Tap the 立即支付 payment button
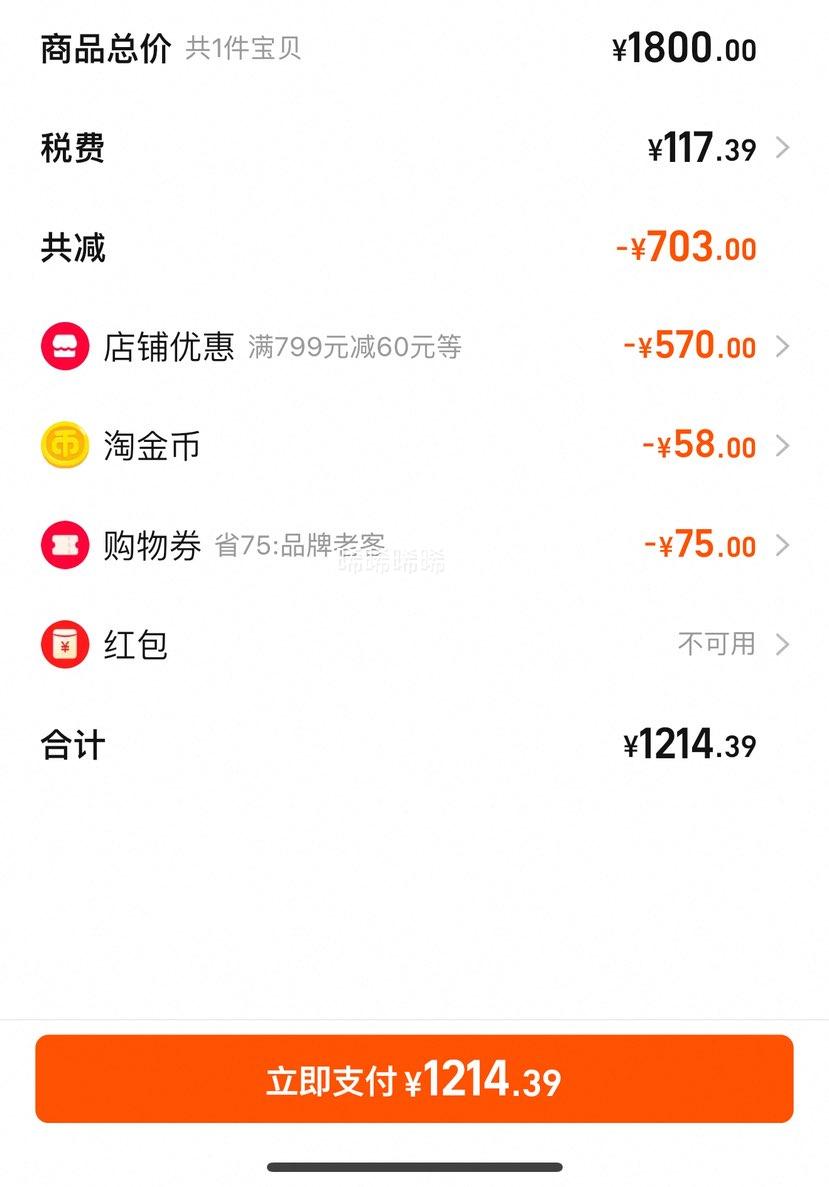This screenshot has width=829, height=1187. coord(414,1079)
